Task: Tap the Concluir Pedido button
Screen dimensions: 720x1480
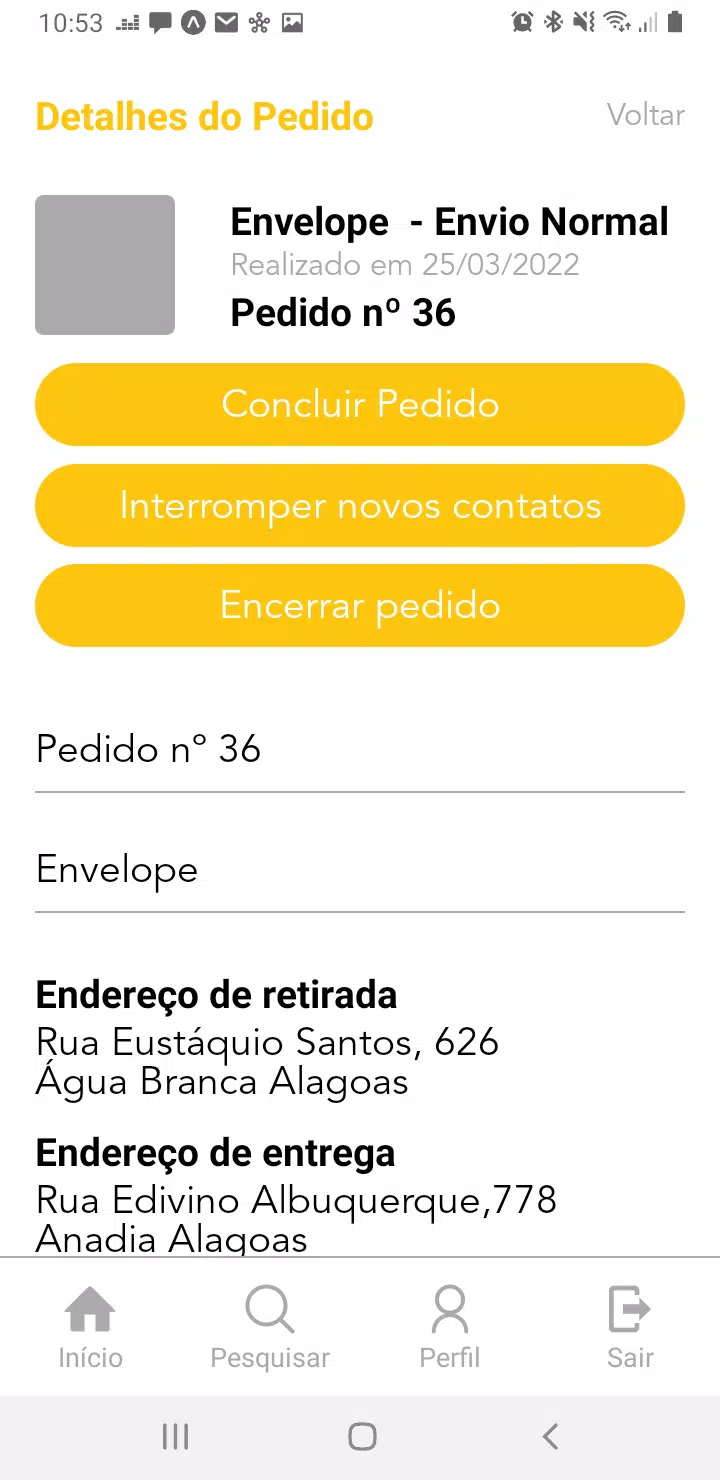Action: (360, 404)
